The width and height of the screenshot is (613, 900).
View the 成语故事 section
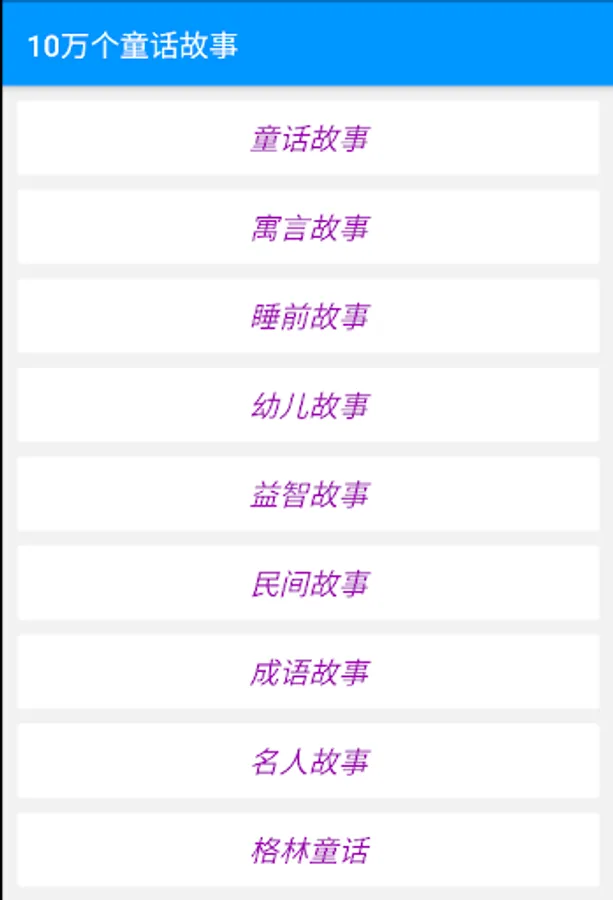click(308, 672)
